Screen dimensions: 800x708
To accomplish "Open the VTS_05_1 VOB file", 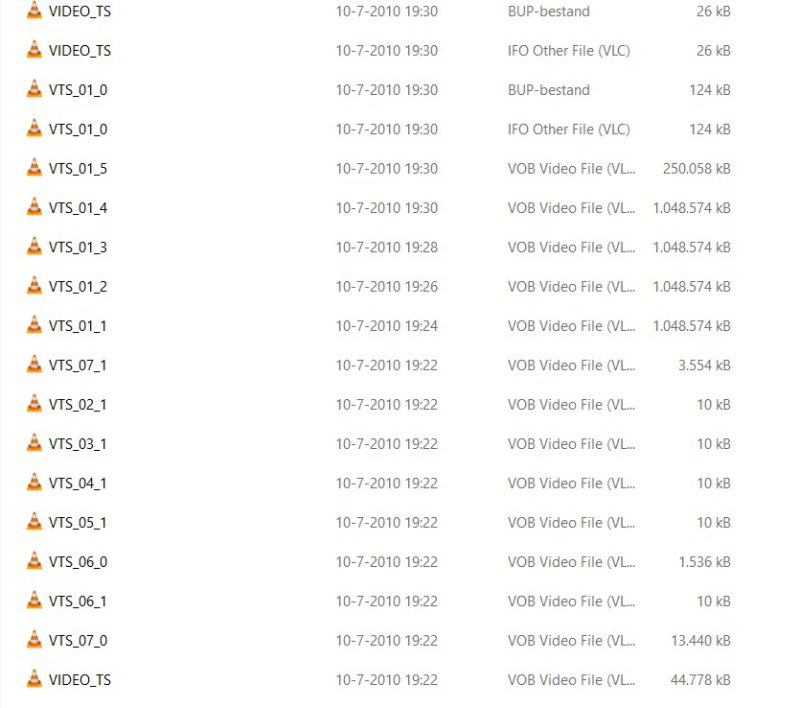I will pyautogui.click(x=78, y=523).
